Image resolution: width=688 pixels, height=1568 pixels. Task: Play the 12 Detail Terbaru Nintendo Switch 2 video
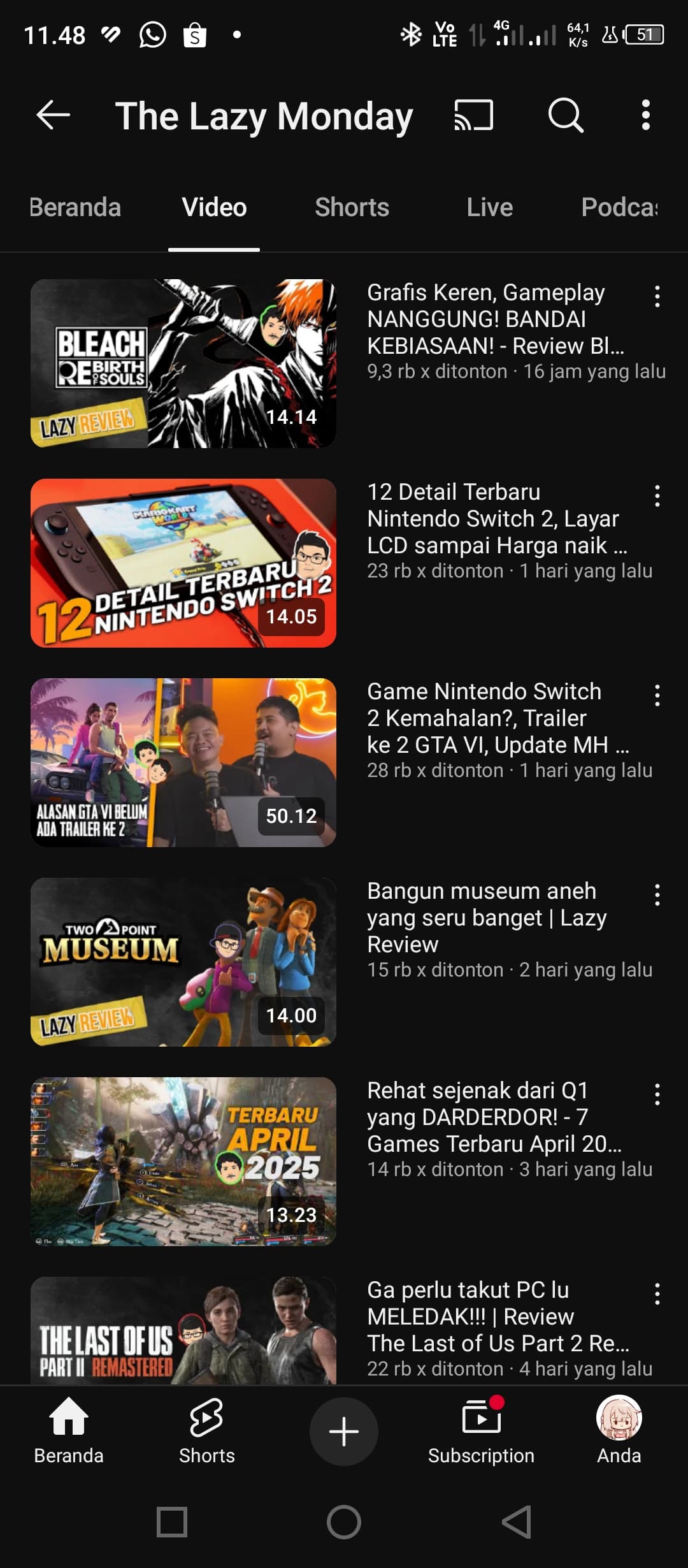pos(183,563)
